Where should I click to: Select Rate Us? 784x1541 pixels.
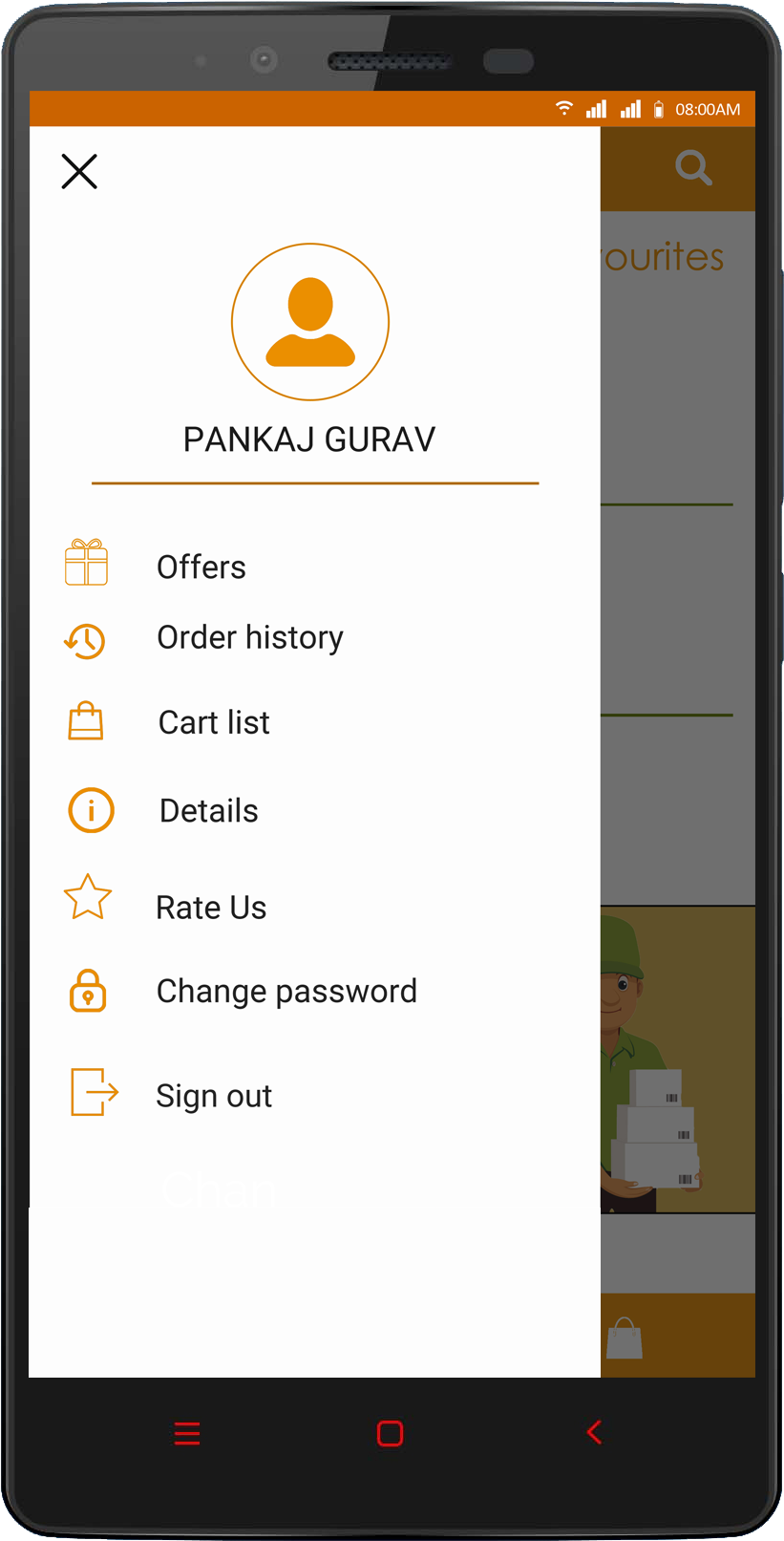(x=211, y=907)
